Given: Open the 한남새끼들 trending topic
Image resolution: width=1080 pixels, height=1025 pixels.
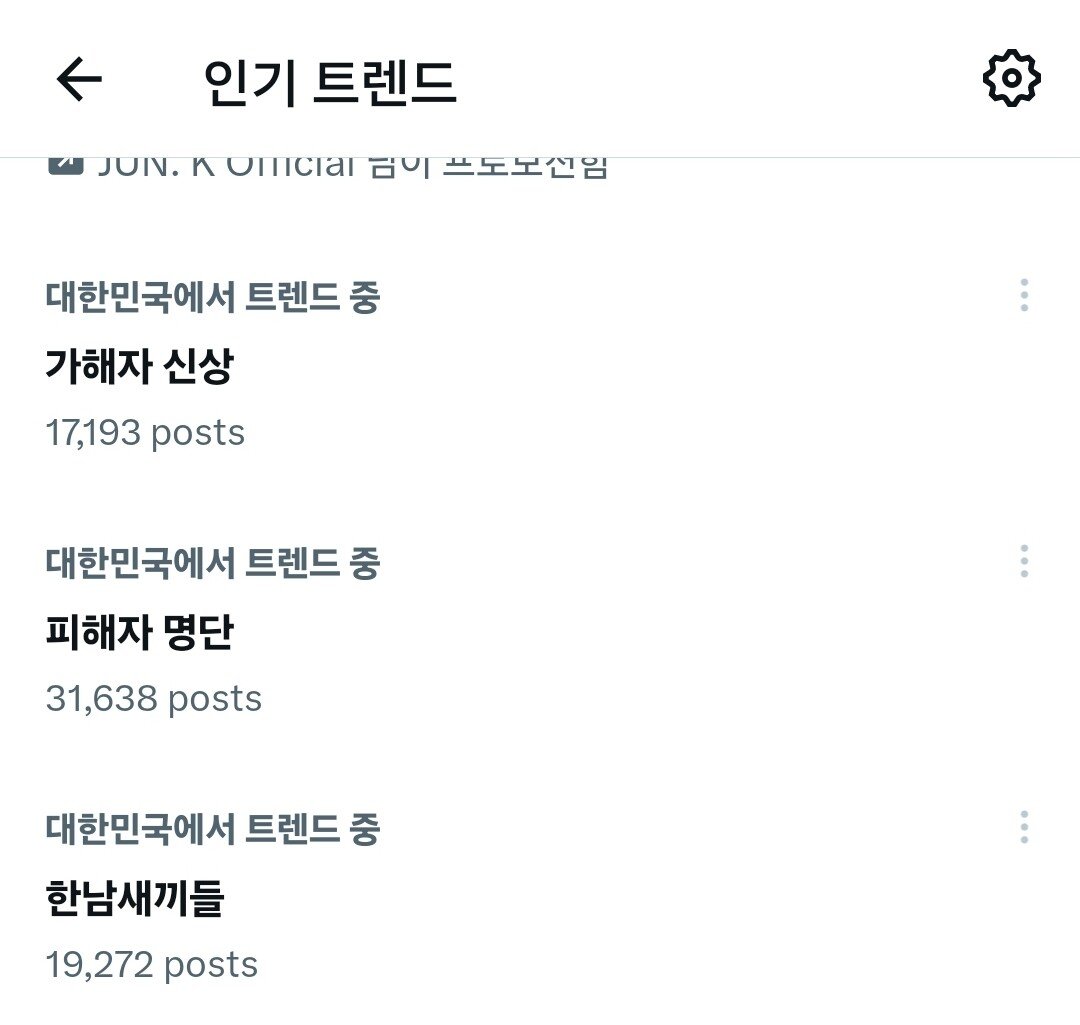Looking at the screenshot, I should (136, 899).
